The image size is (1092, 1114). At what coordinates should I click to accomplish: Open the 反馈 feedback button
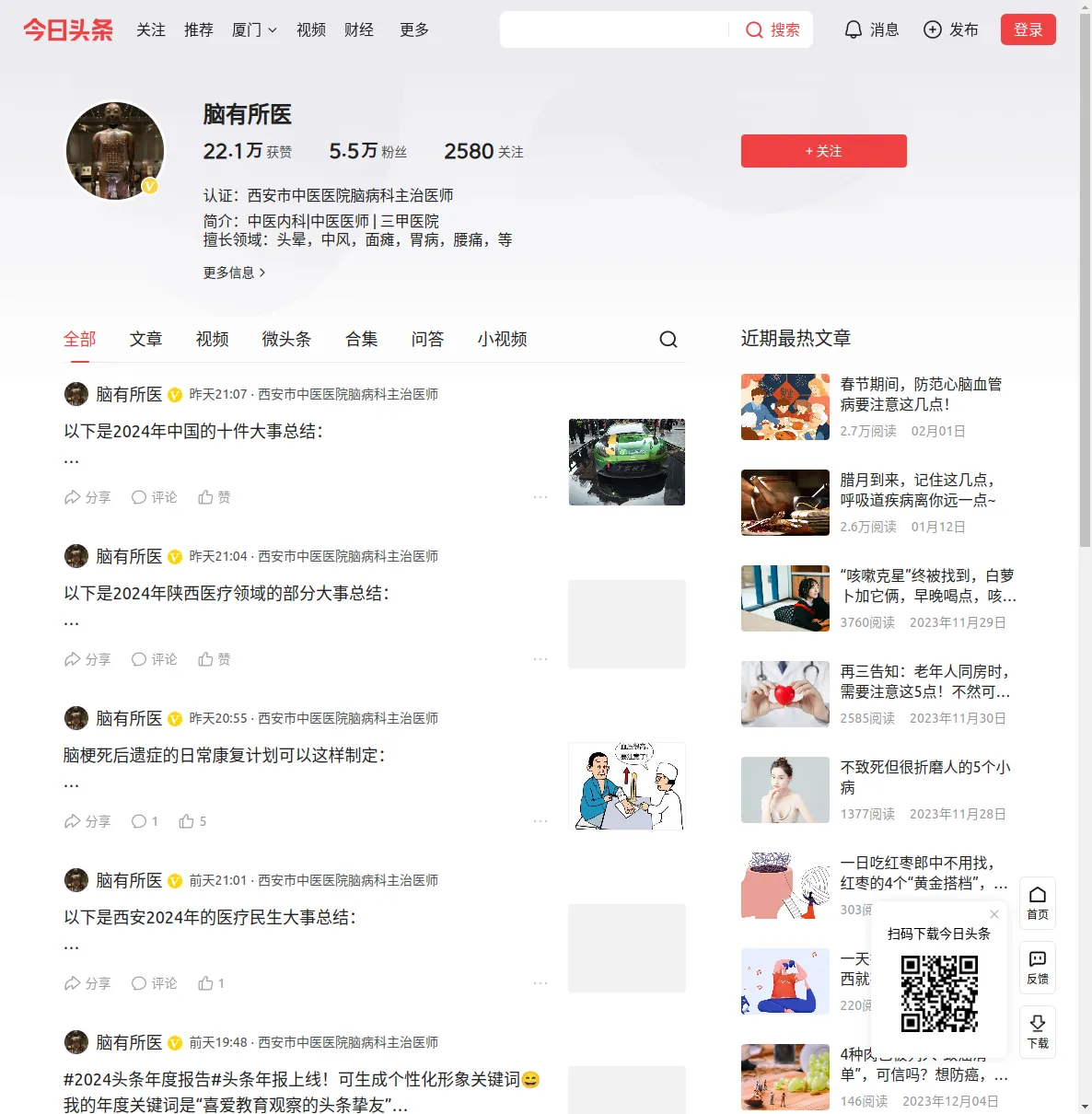[1037, 967]
